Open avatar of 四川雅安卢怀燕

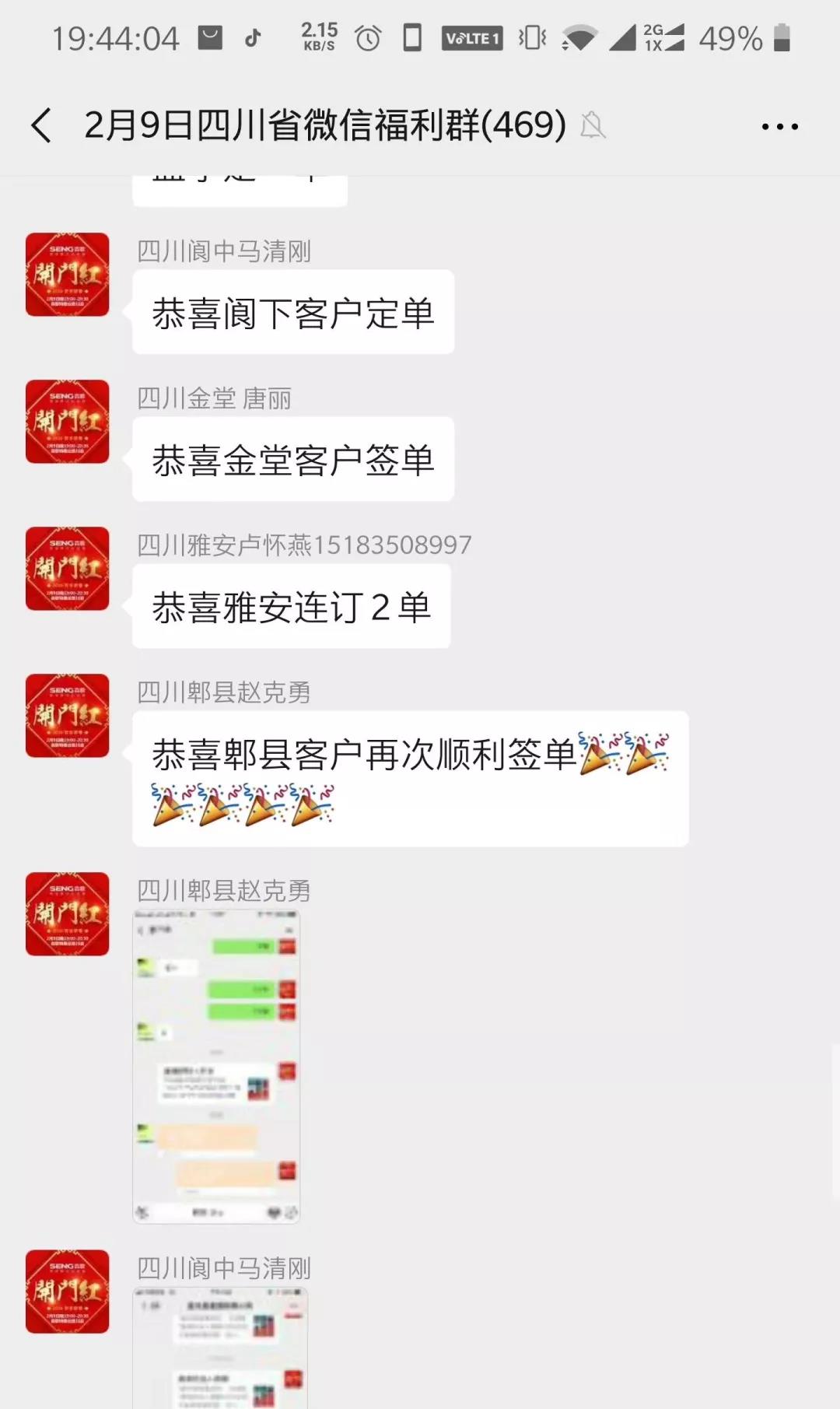point(68,569)
